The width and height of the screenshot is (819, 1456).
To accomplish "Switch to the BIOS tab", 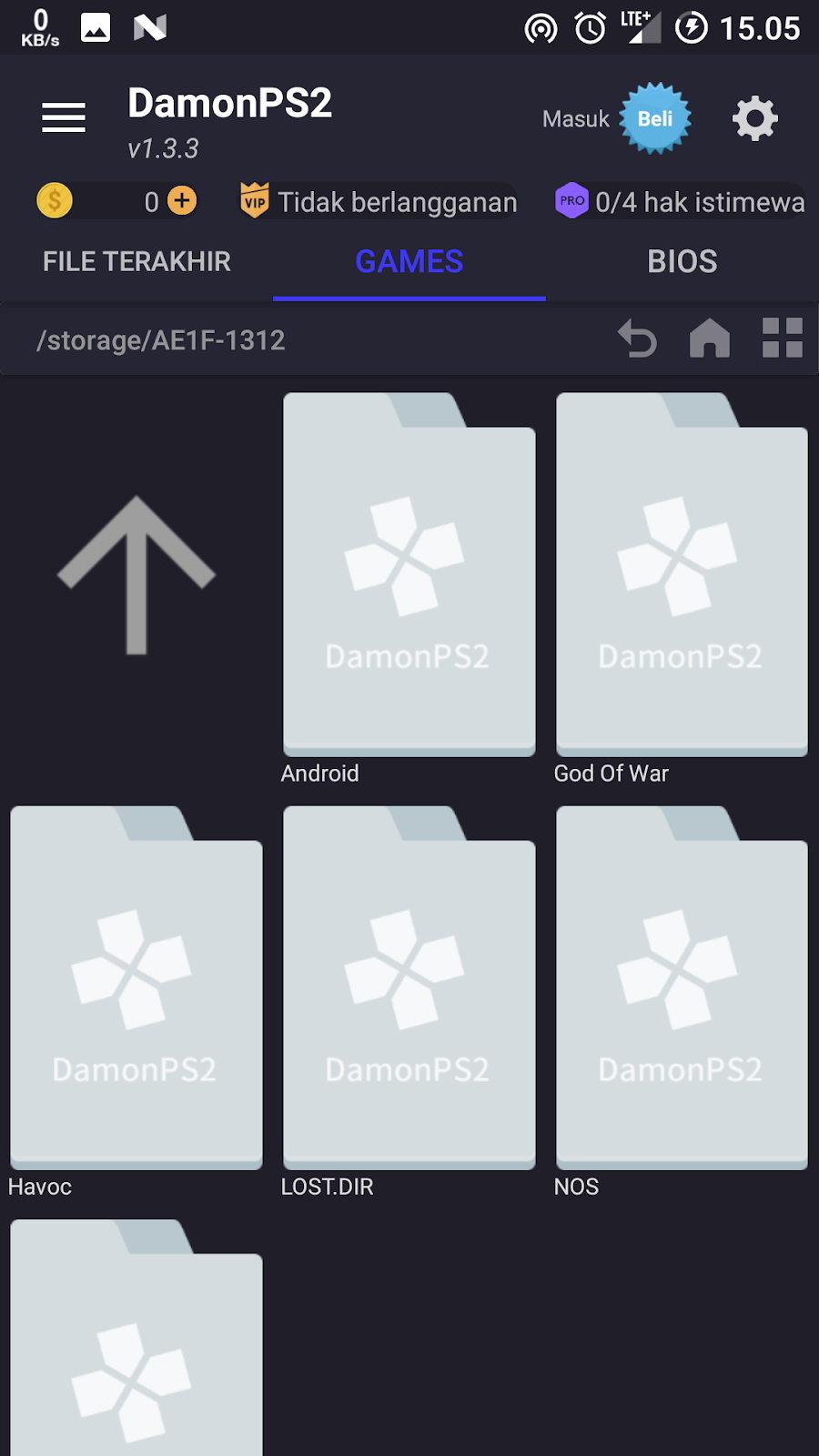I will pyautogui.click(x=682, y=262).
